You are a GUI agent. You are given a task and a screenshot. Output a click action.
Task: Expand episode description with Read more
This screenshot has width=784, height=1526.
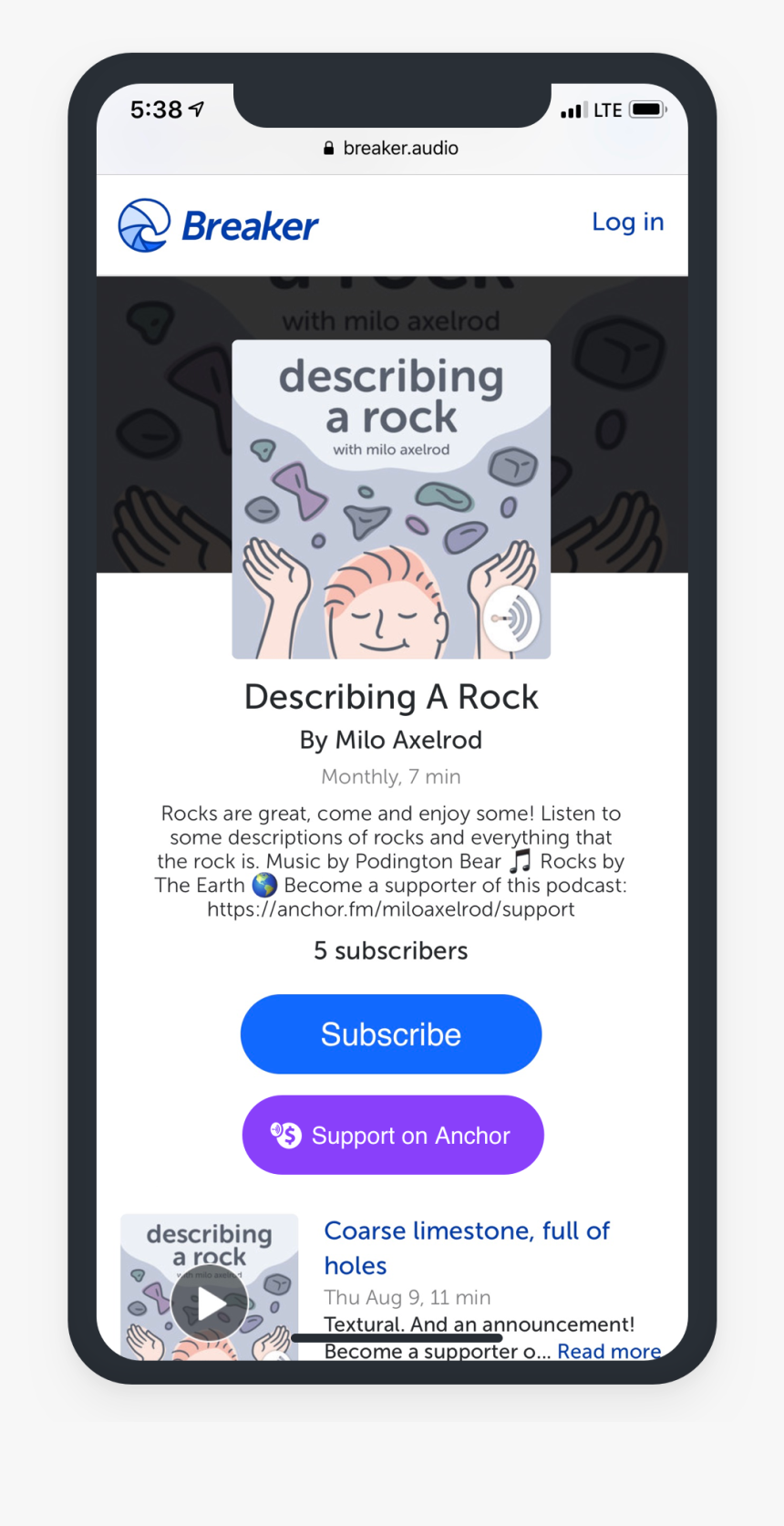(609, 1351)
